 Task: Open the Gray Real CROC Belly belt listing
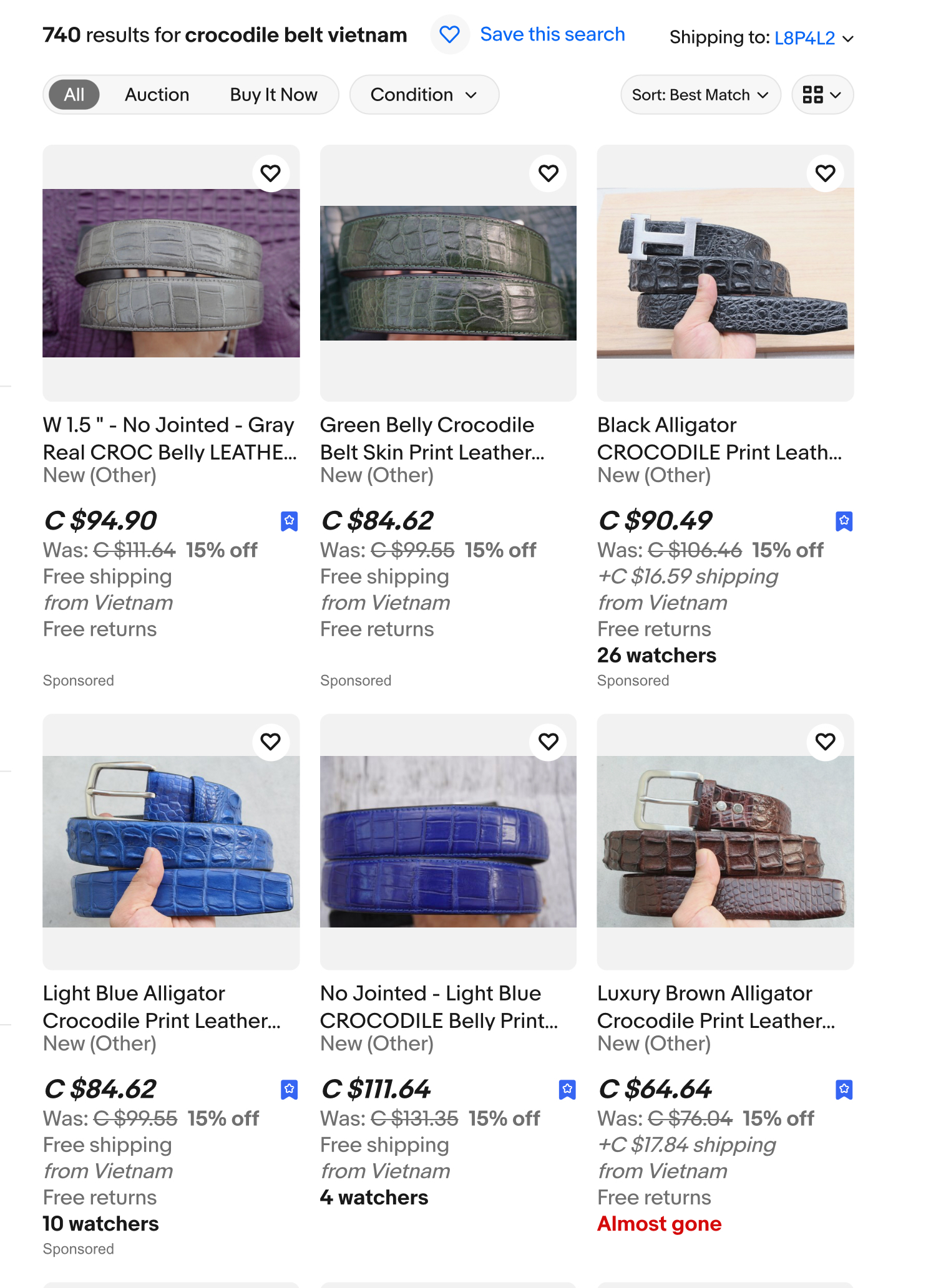tap(168, 438)
